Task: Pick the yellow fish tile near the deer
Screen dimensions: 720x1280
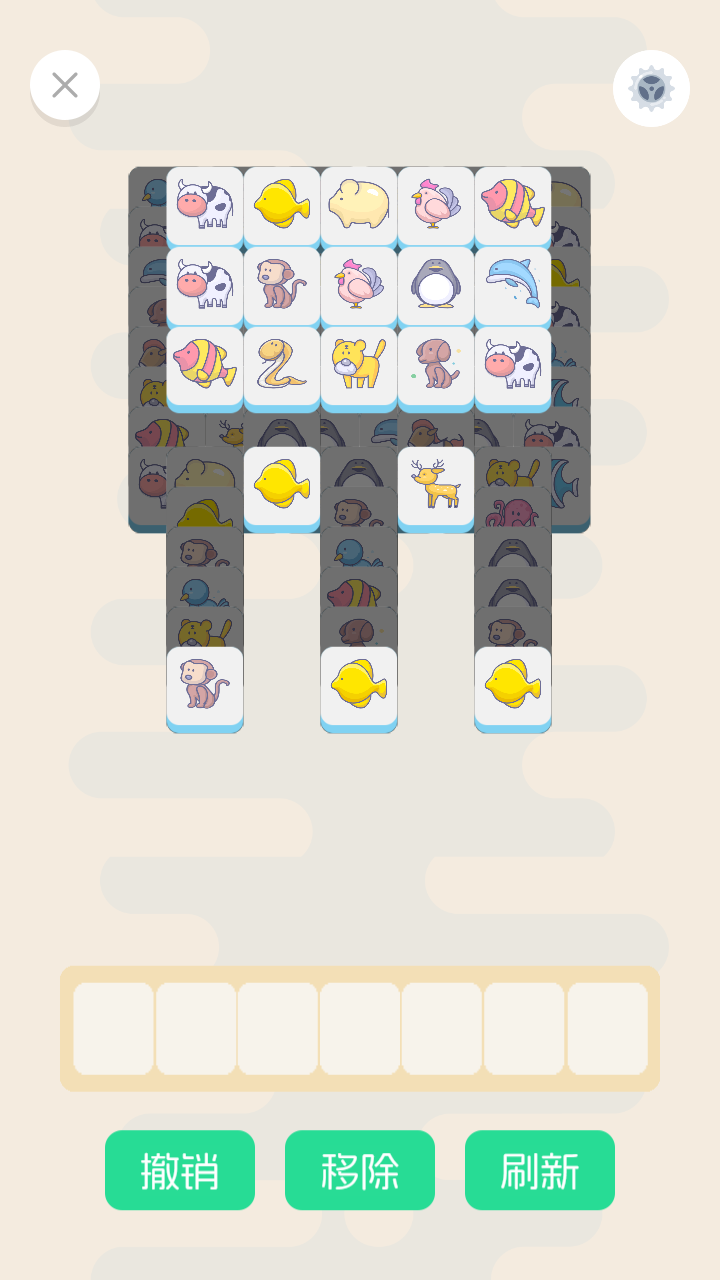Action: click(281, 487)
